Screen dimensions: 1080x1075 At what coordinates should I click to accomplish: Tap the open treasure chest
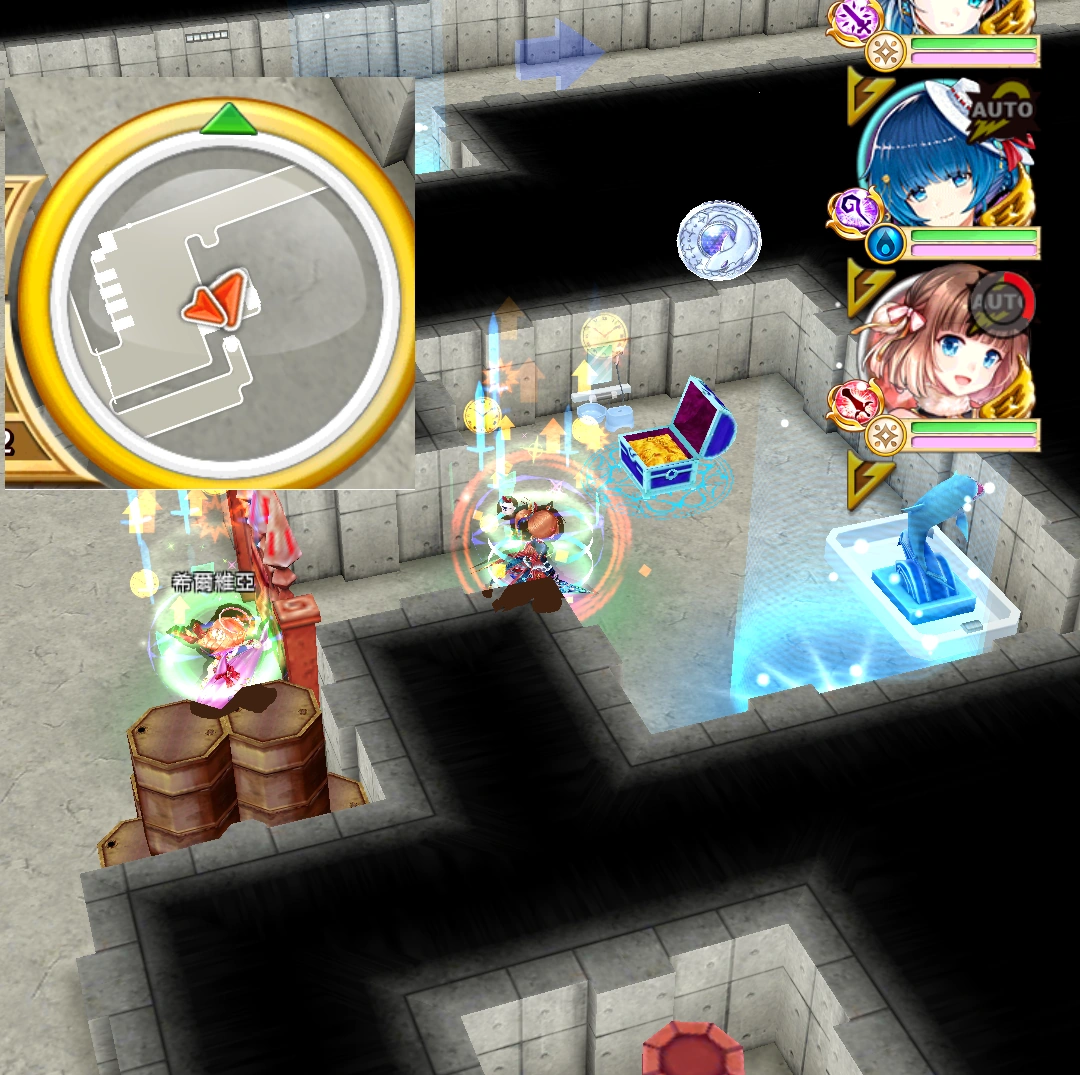(x=674, y=440)
